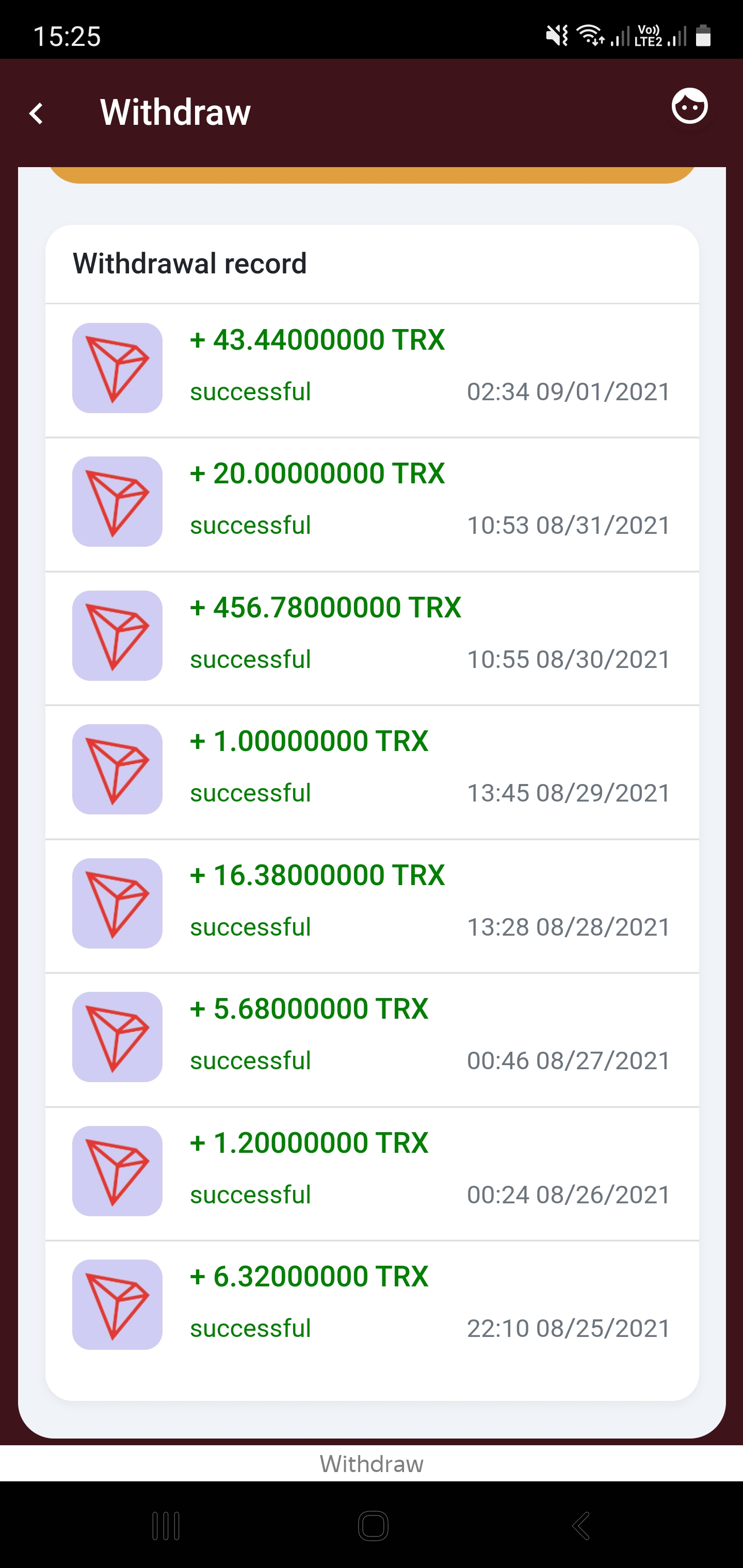Go back using the header arrow
Screen dimensions: 743x1568
(37, 113)
